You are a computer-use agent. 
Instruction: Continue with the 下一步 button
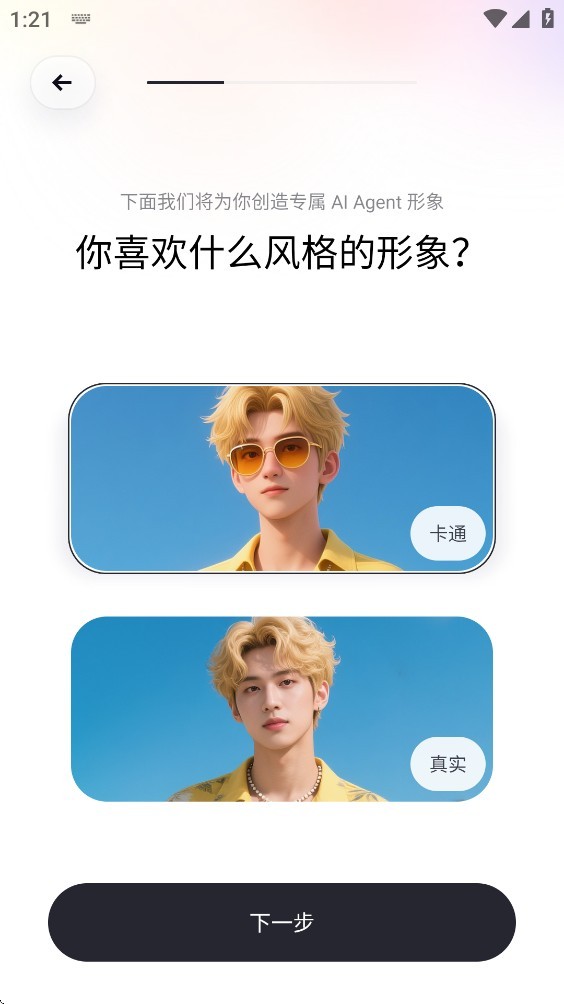coord(282,922)
